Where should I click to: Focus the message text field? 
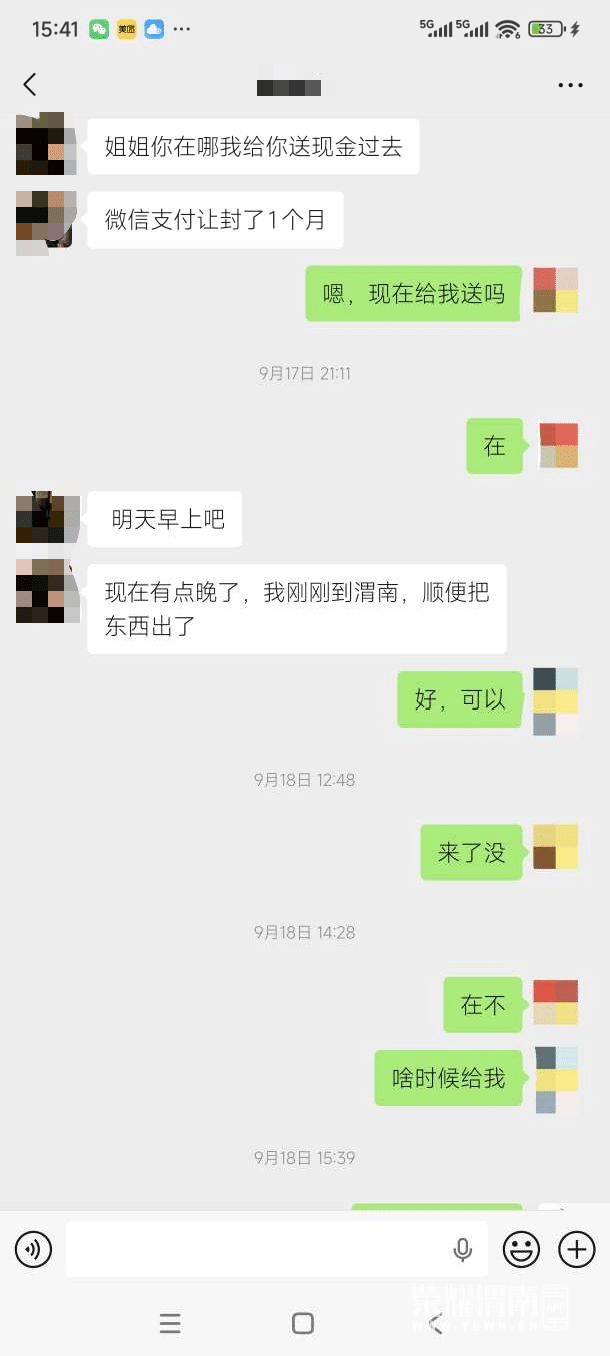click(255, 1249)
